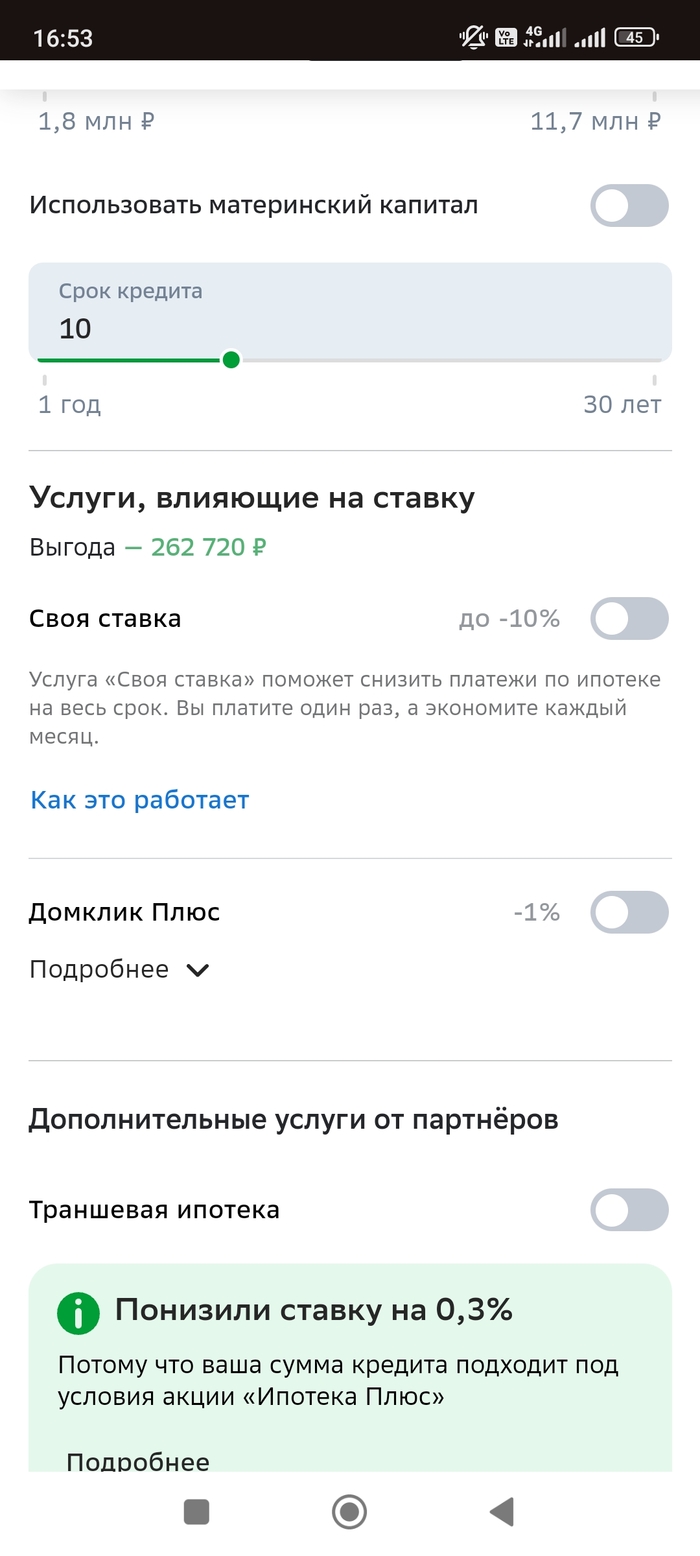Tap the system home button
The image size is (700, 1556).
coord(349,1512)
